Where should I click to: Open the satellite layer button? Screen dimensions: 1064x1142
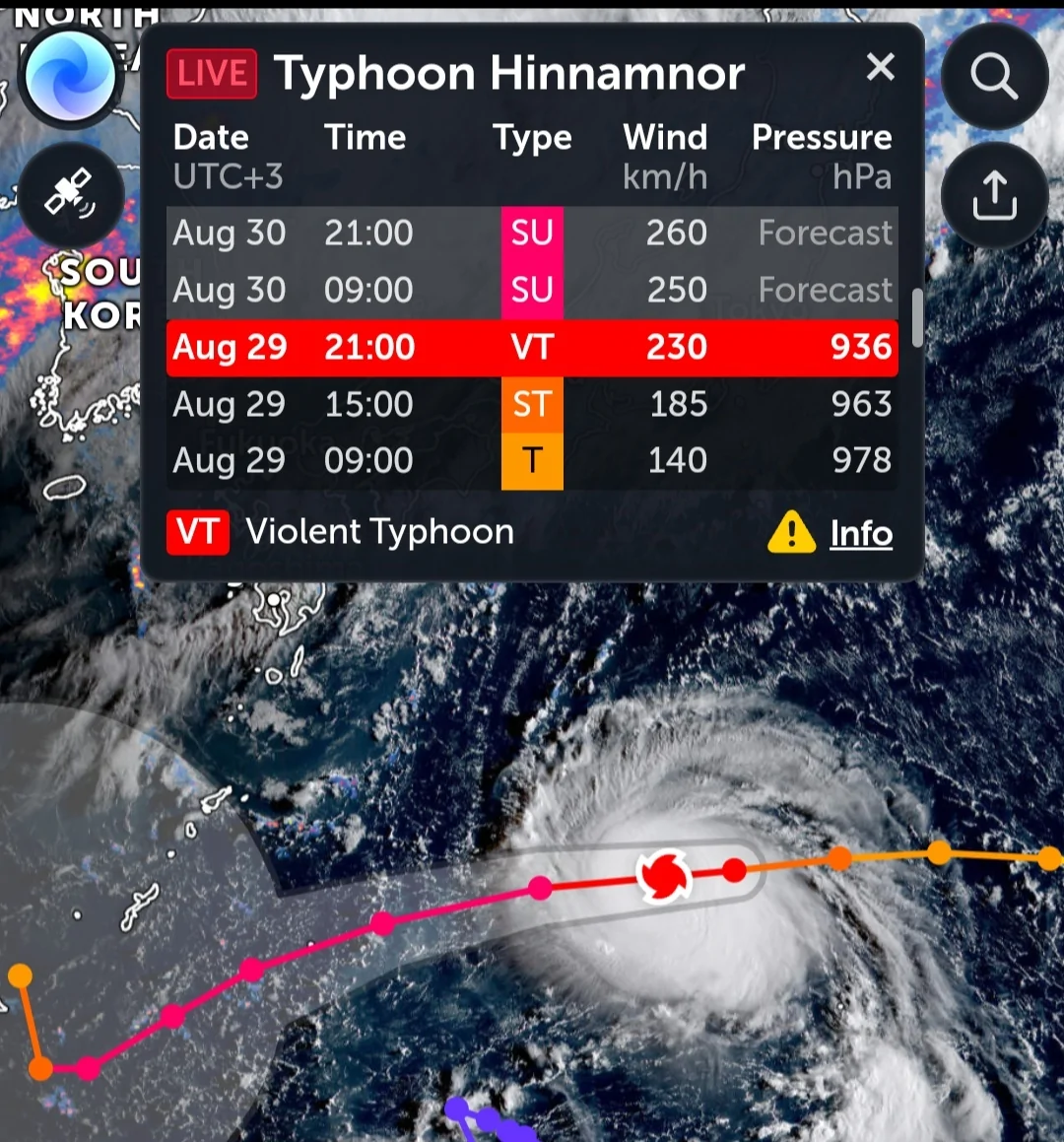[70, 194]
